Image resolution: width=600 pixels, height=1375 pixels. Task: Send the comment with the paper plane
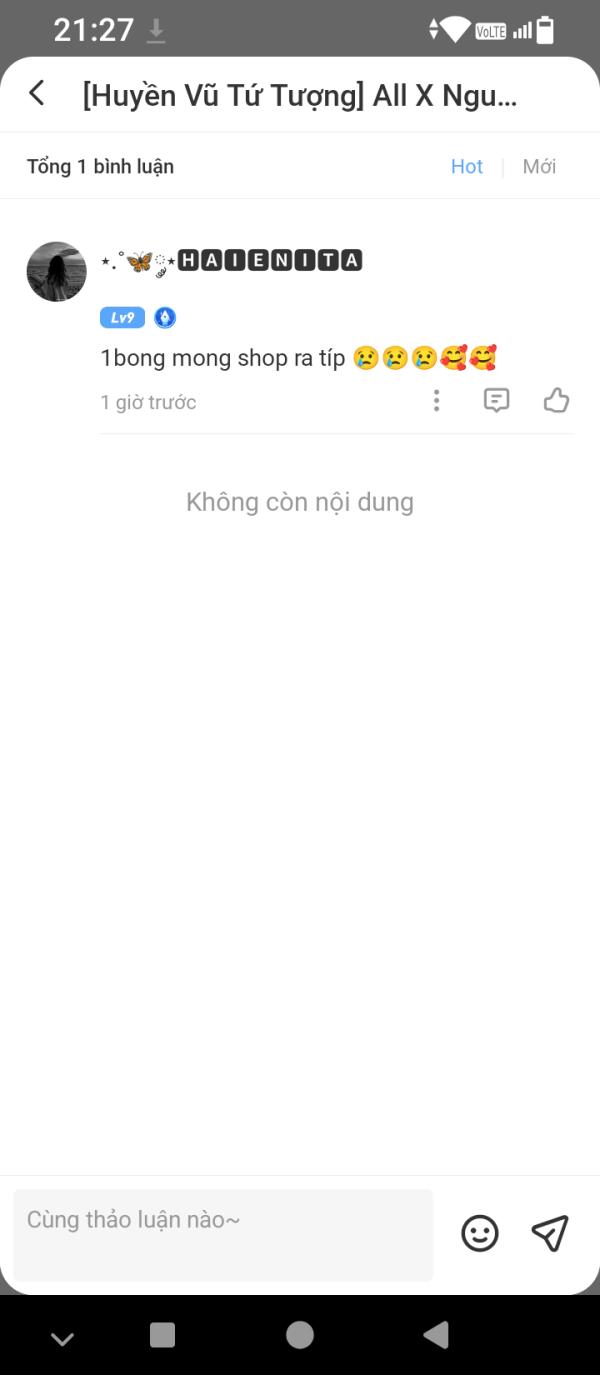550,1233
